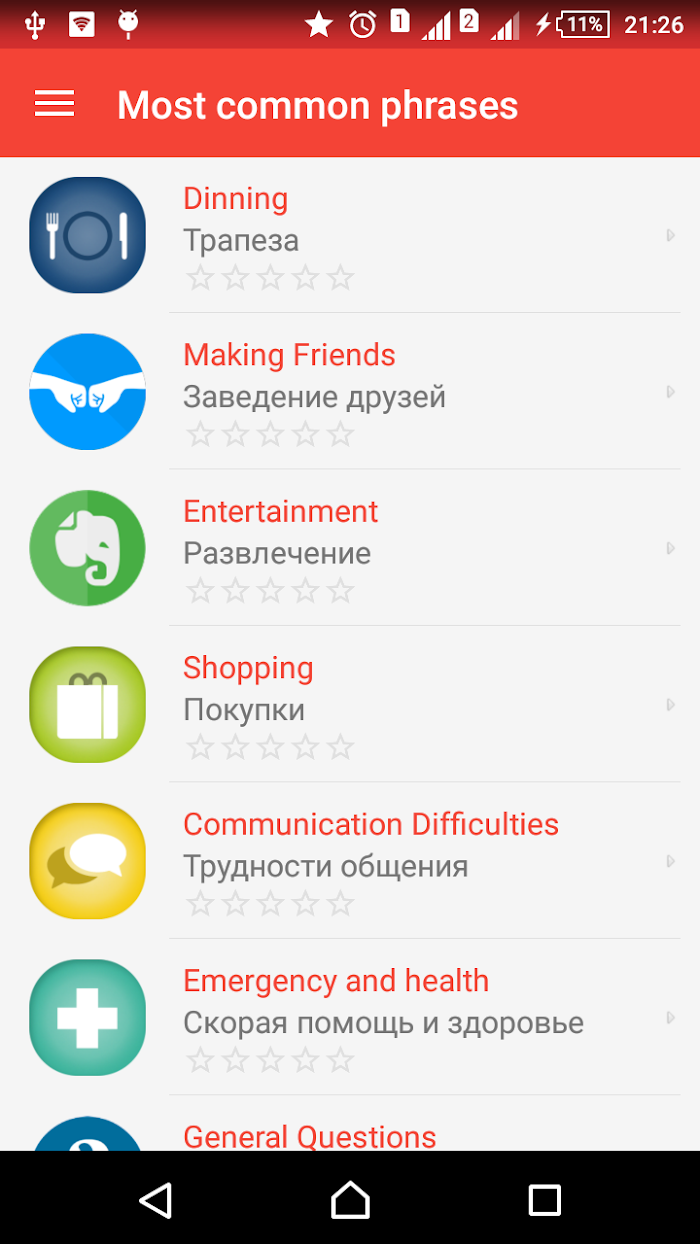This screenshot has width=700, height=1244.
Task: Go to the home screen
Action: pyautogui.click(x=350, y=1199)
